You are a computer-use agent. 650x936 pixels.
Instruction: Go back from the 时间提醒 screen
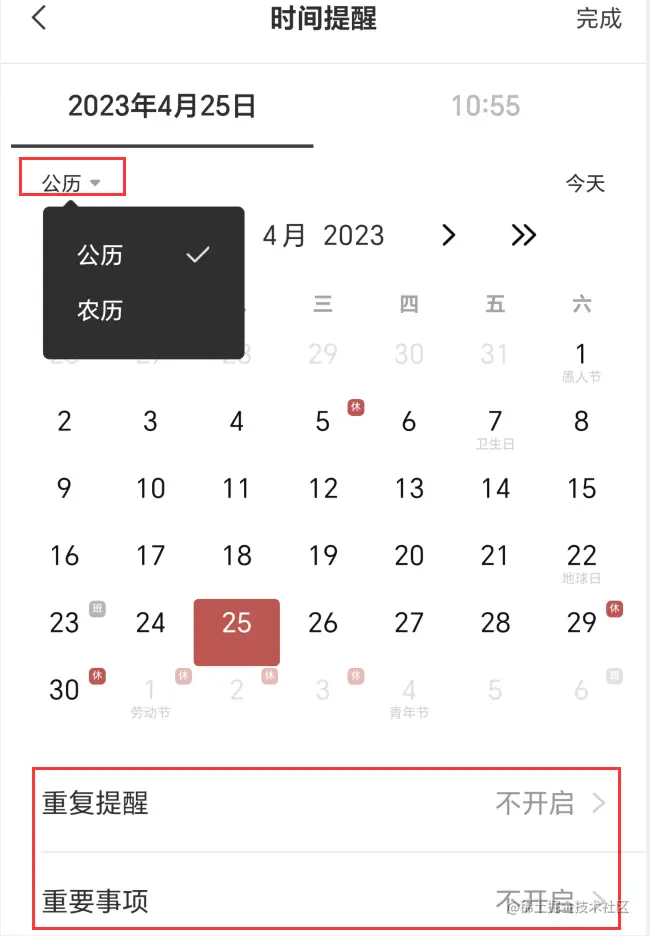[39, 19]
